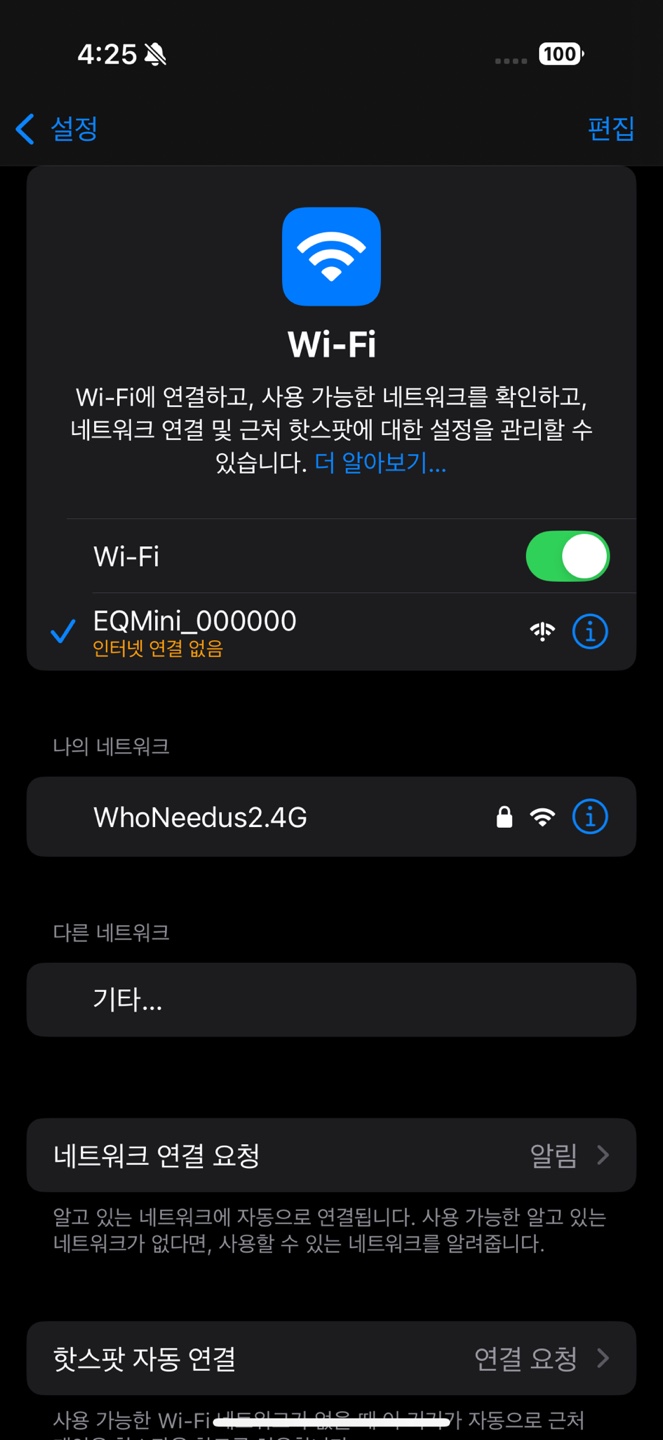
Task: Open 핫스팟 자동 연결 options
Action: [330, 1359]
